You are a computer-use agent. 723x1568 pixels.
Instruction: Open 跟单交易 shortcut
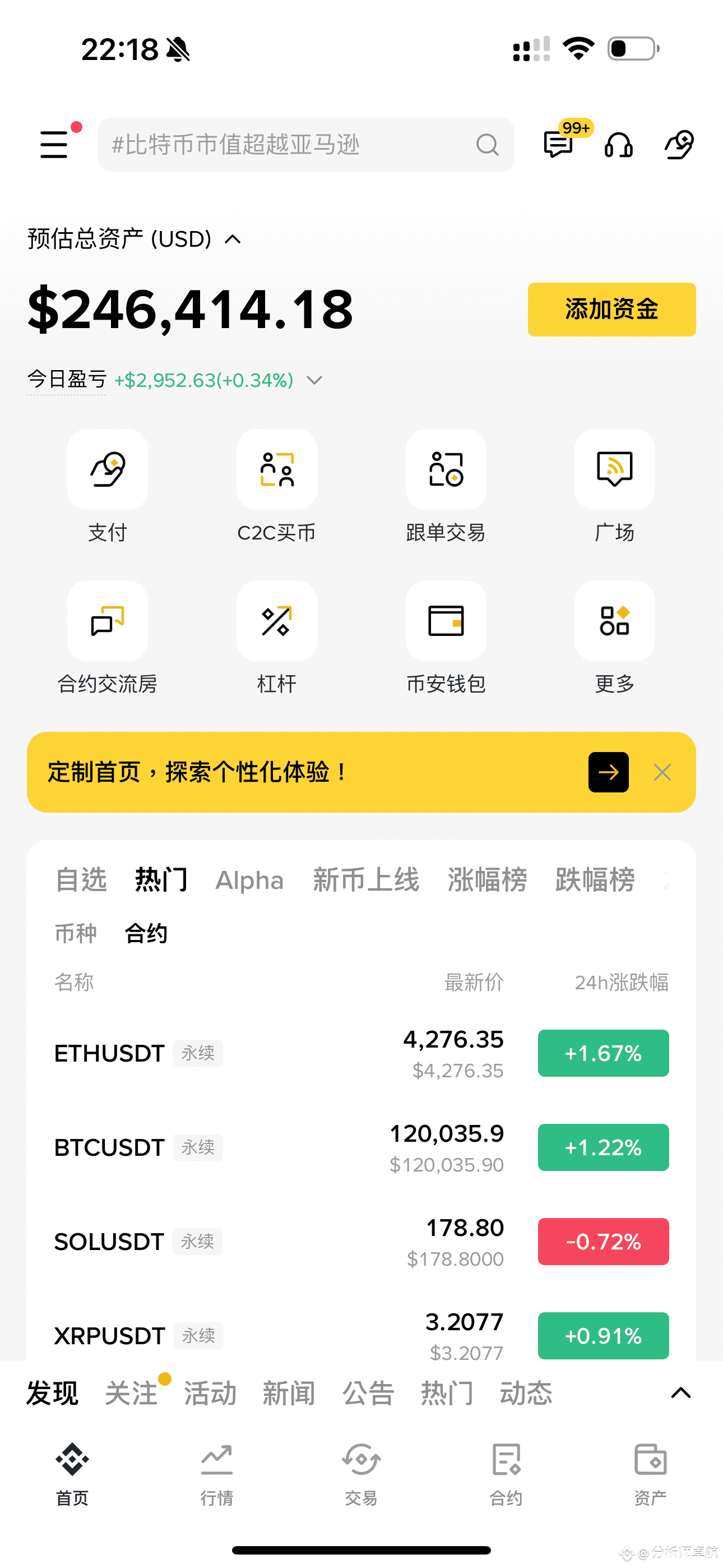point(446,486)
